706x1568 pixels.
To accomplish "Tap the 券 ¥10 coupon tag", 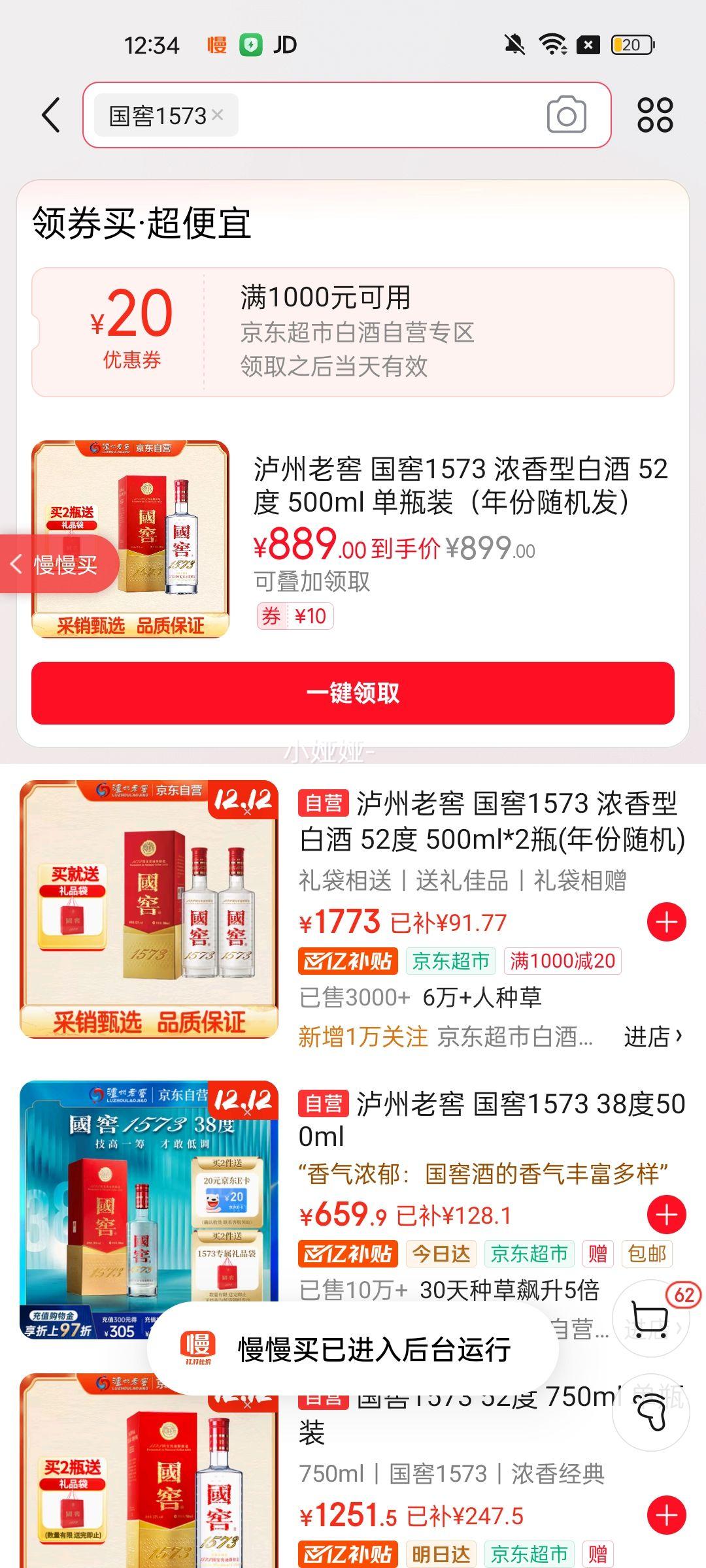I will [295, 616].
